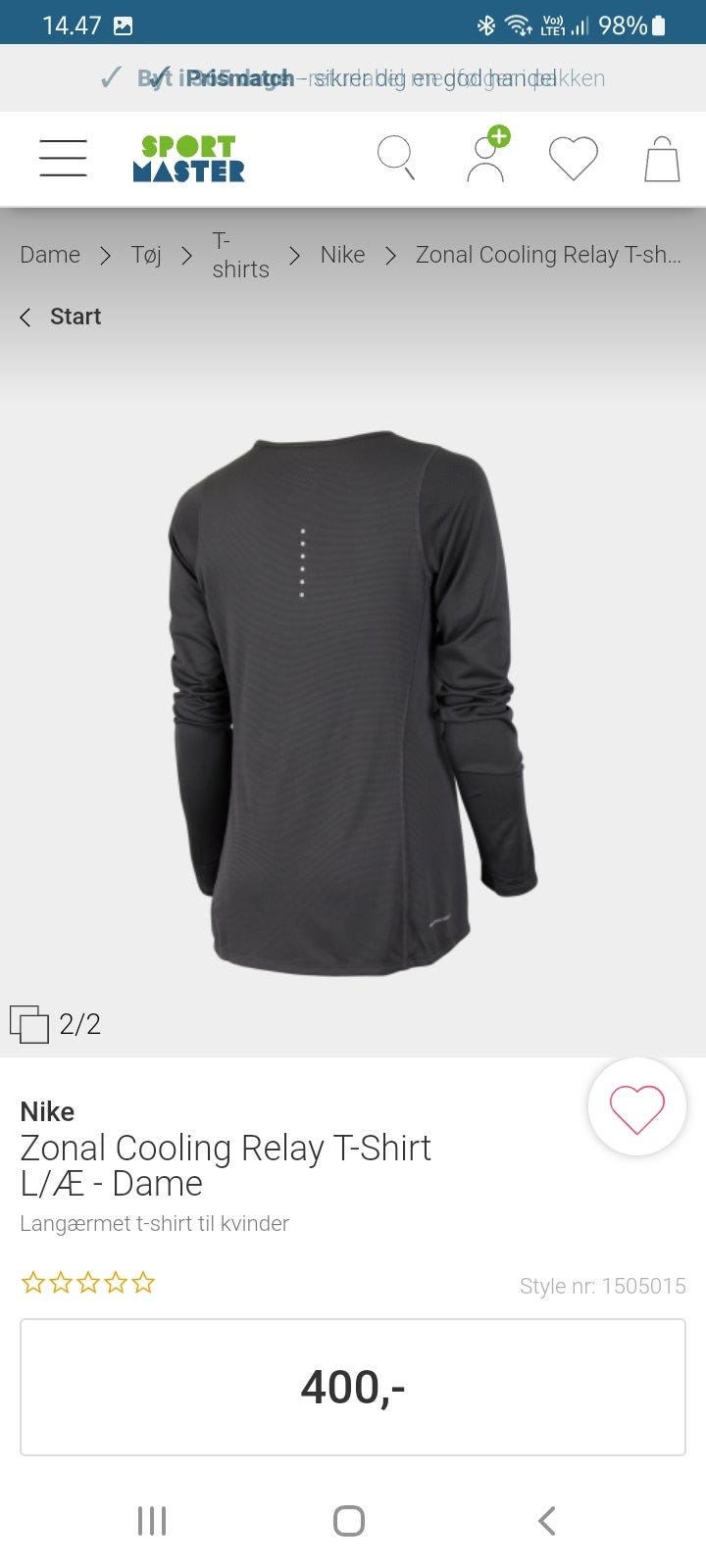The height and width of the screenshot is (1568, 706).
Task: View the wishlist from the header
Action: (x=573, y=158)
